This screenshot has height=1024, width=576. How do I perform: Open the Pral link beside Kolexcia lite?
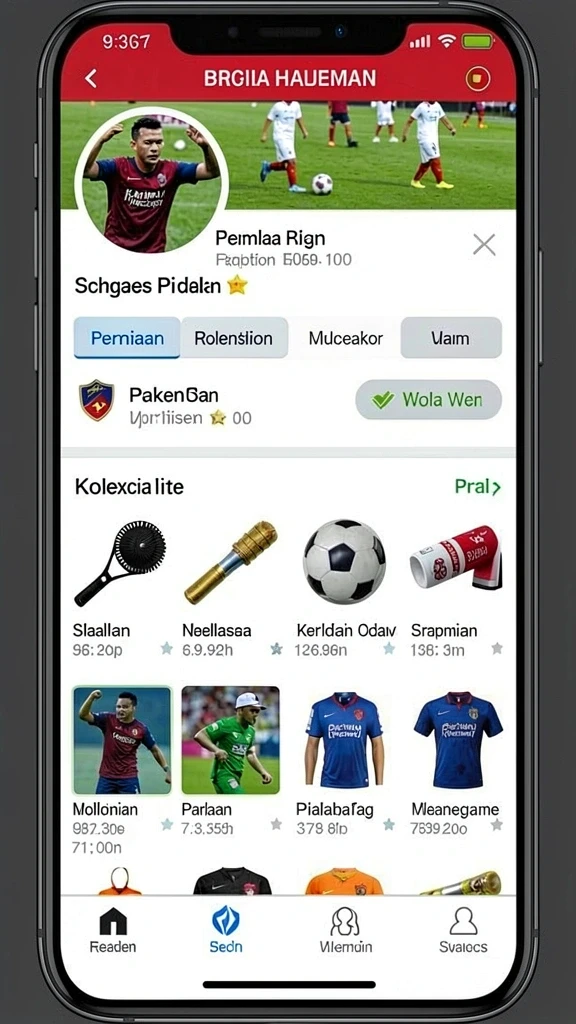(x=477, y=487)
